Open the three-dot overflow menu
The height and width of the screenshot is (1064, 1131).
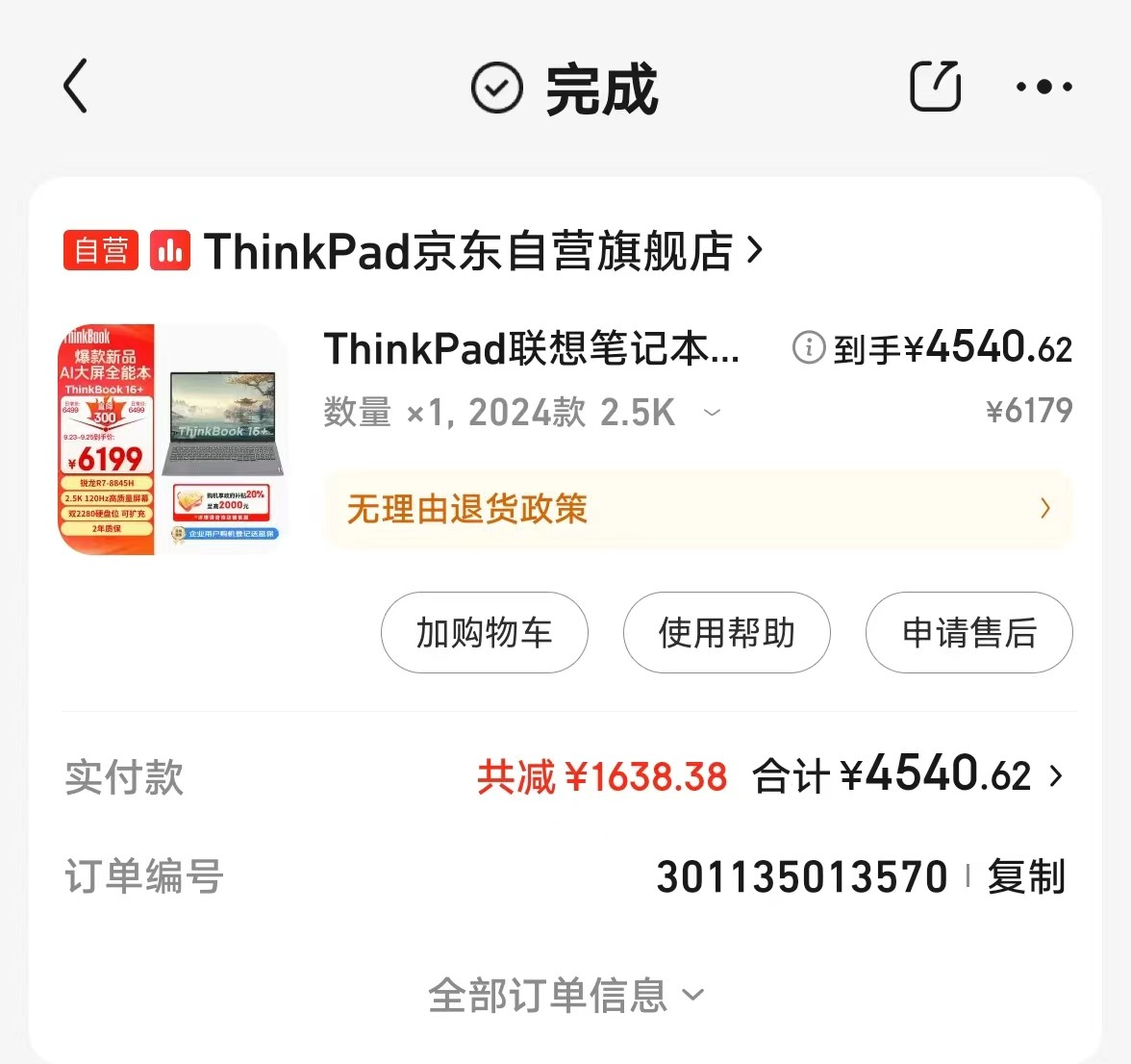(x=1043, y=87)
